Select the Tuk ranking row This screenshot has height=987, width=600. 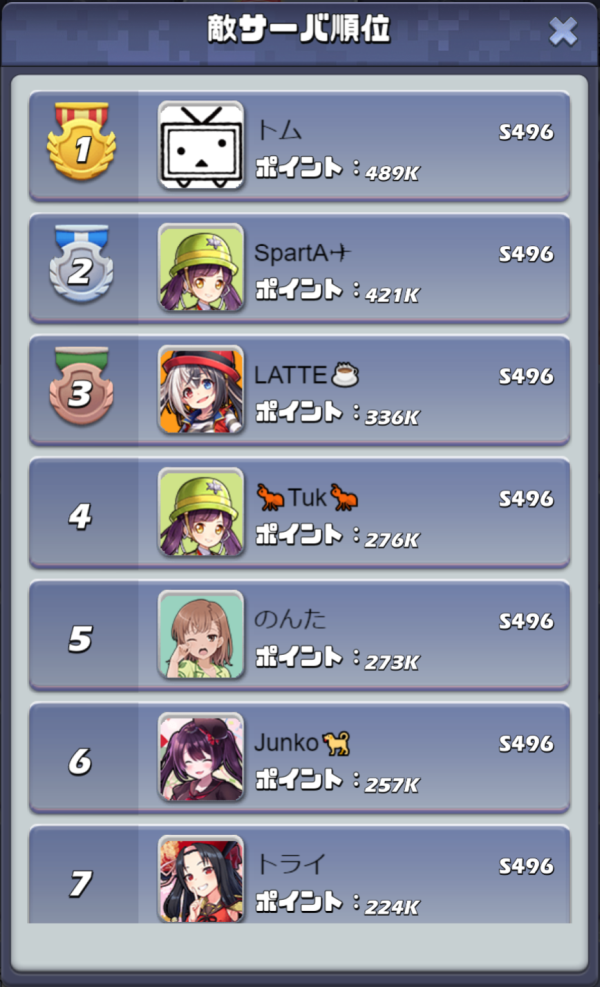[x=300, y=512]
